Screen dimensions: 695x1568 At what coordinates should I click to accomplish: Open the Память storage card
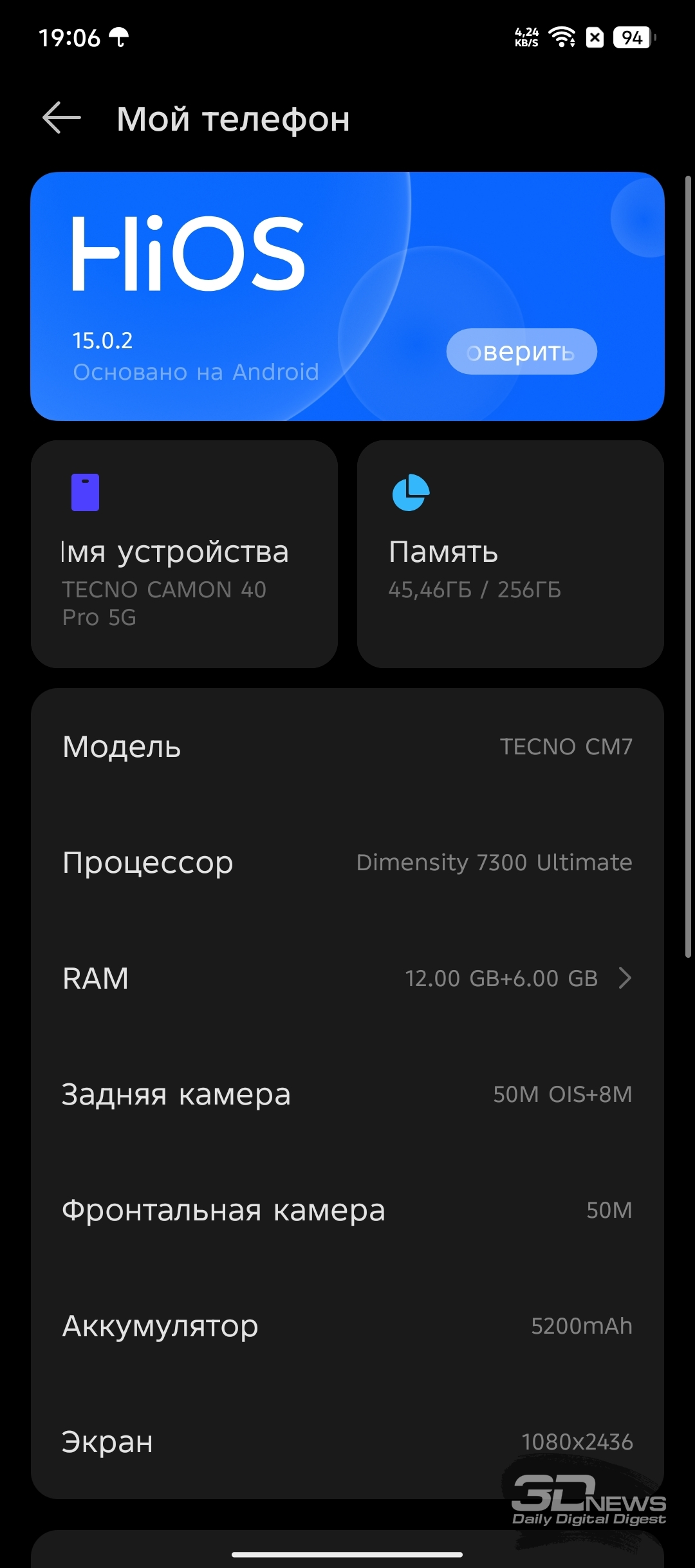[510, 554]
